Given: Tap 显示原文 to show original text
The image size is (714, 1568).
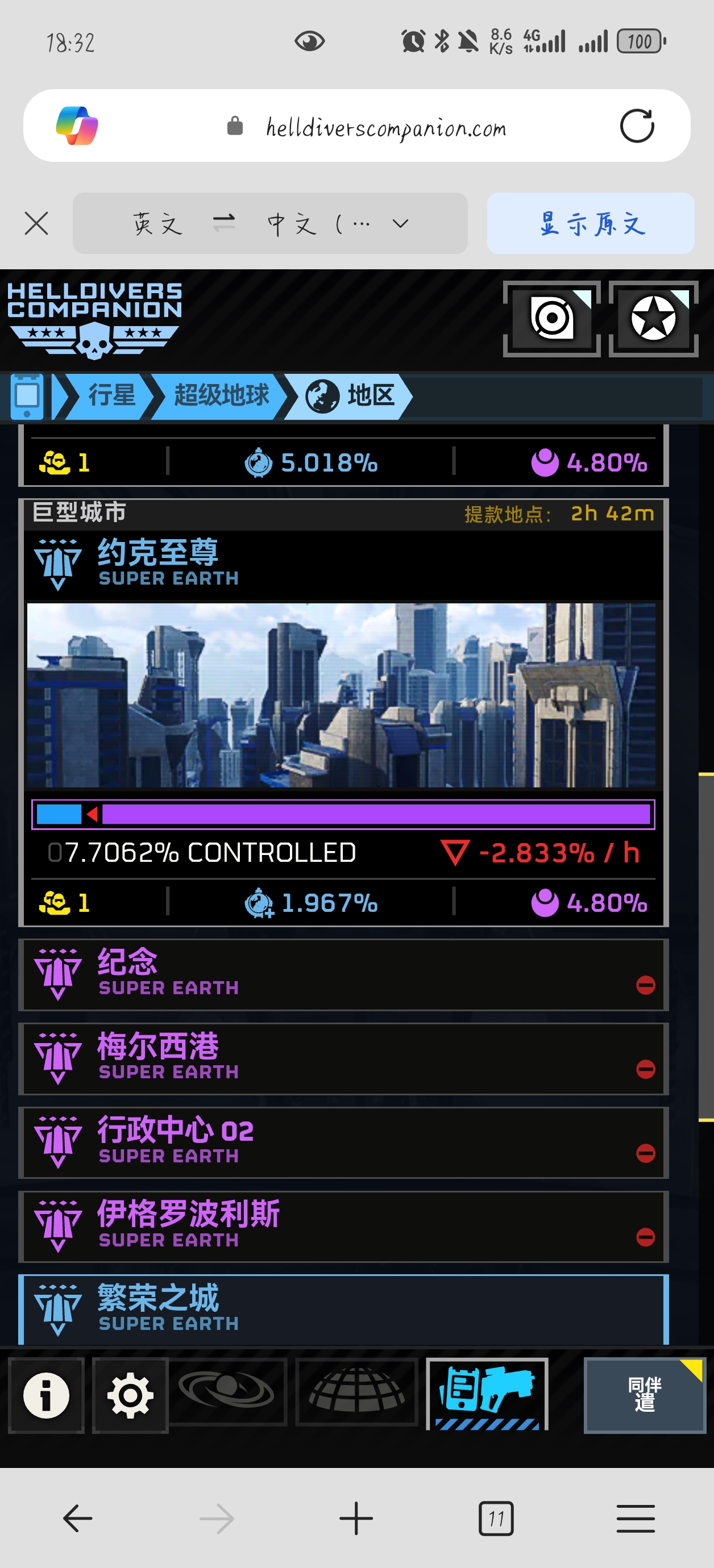Looking at the screenshot, I should point(590,223).
